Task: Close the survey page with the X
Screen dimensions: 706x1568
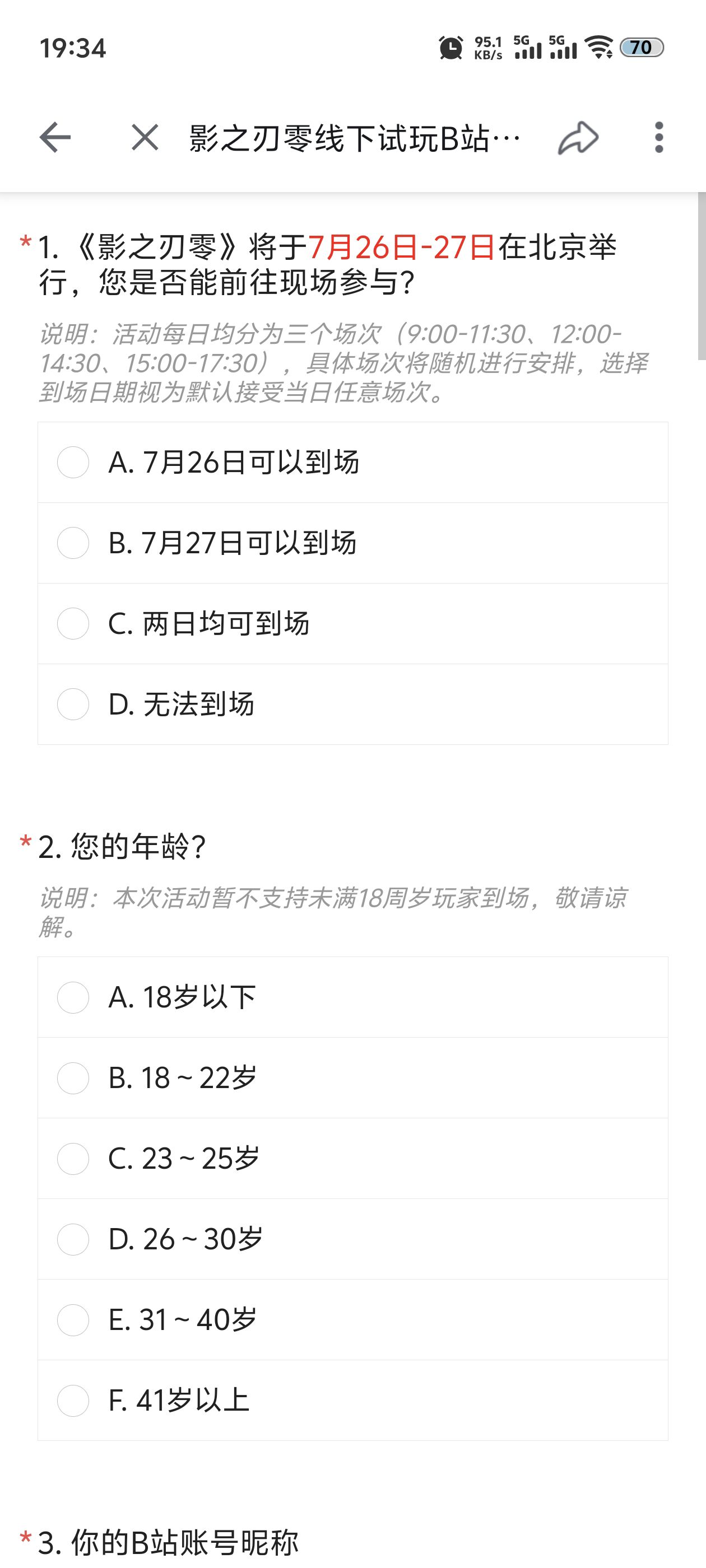Action: 145,137
